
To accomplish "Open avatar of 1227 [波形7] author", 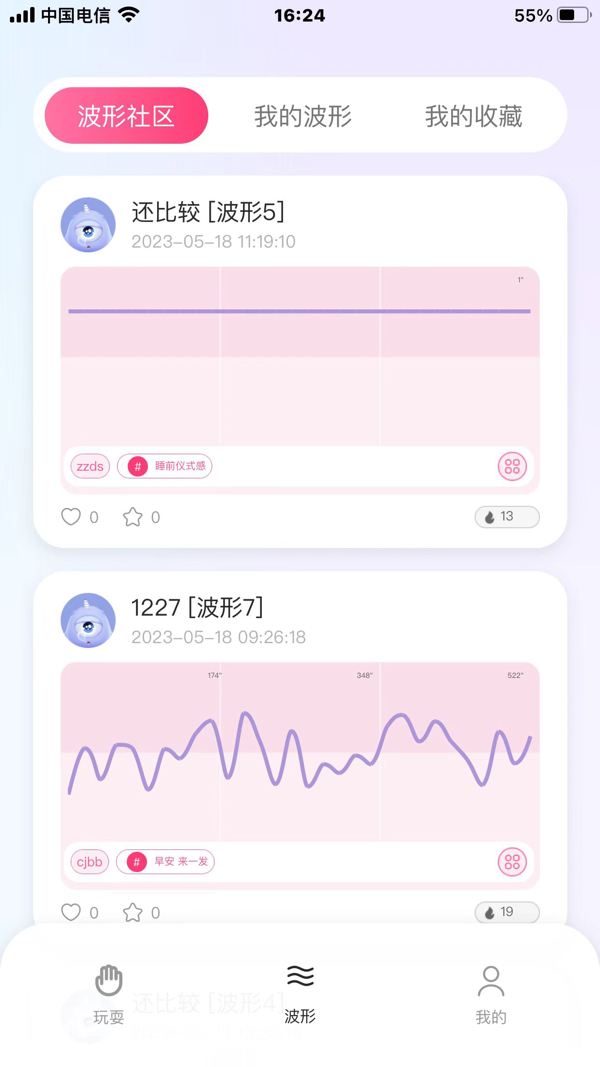I will 88,620.
